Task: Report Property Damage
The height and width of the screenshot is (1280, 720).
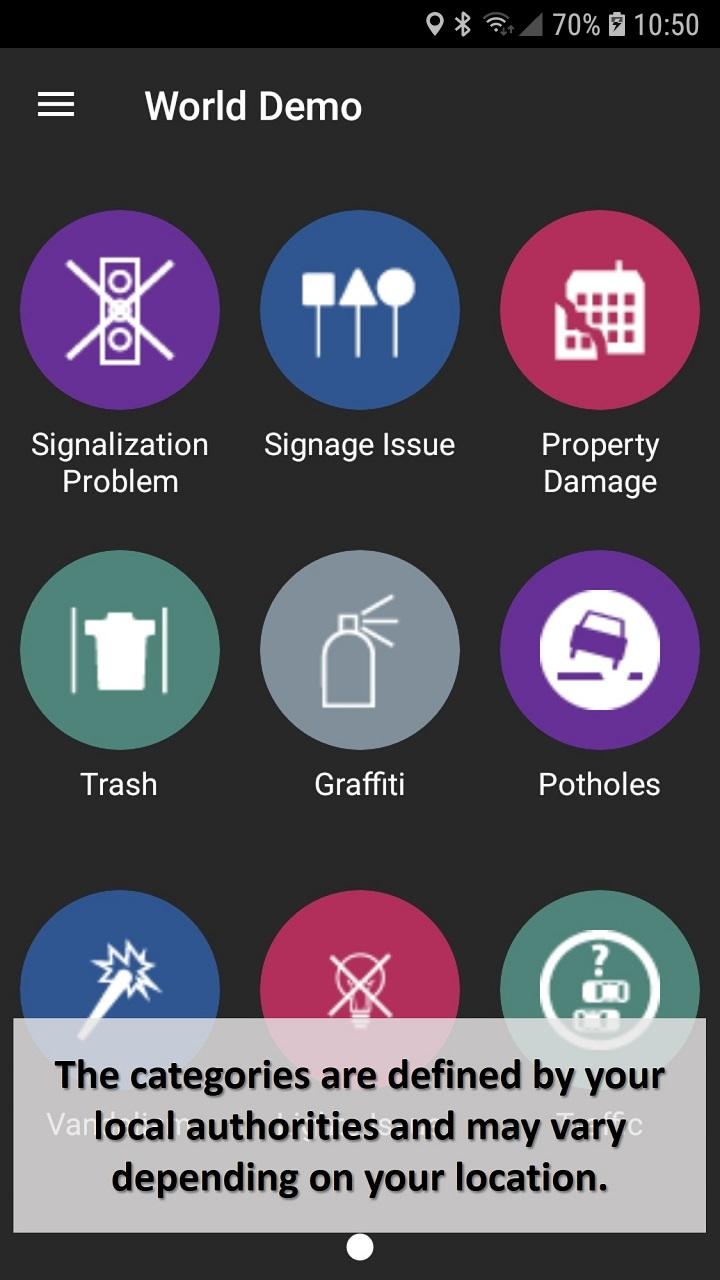Action: tap(600, 310)
